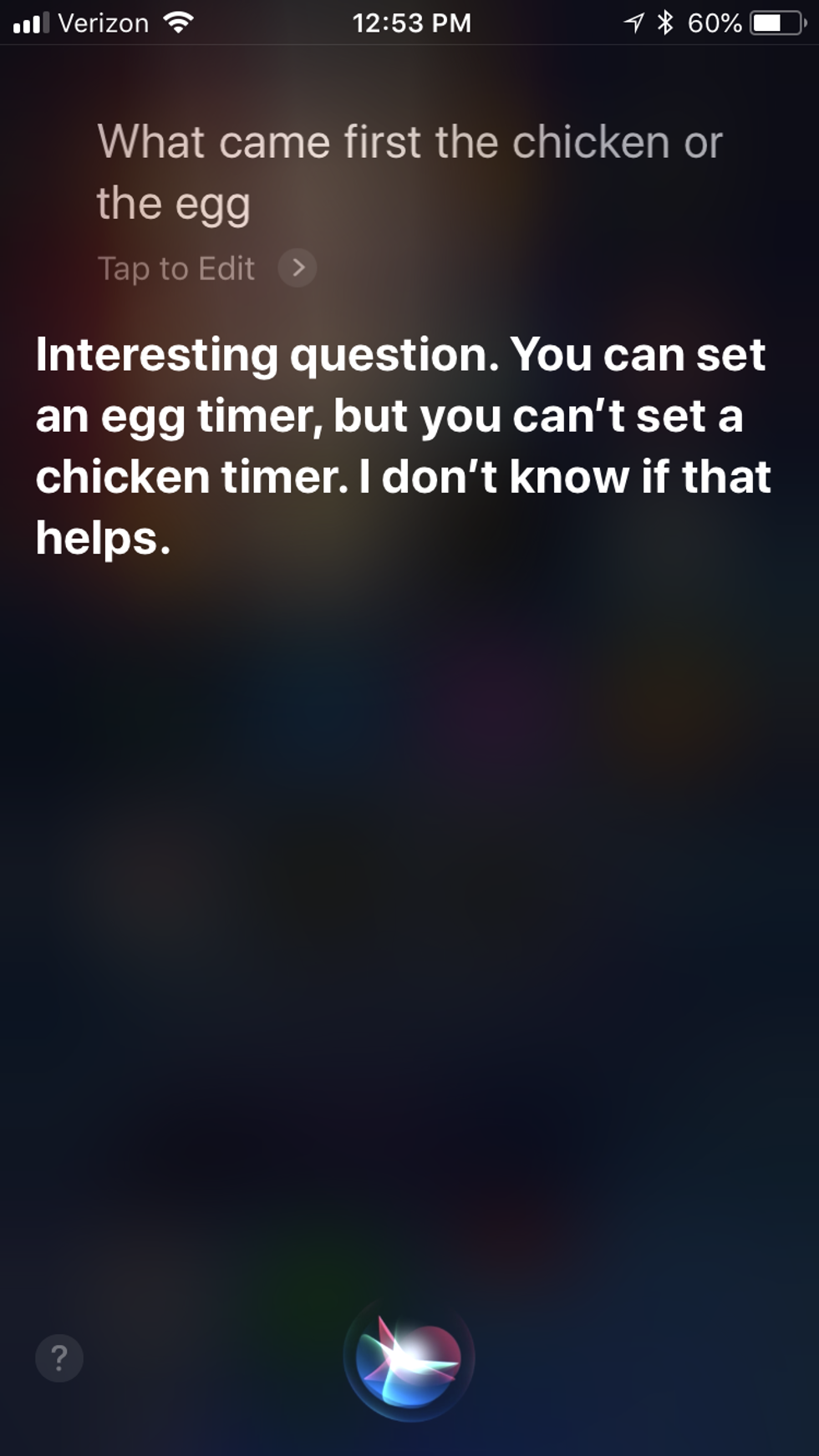Open Siri help question mark
This screenshot has width=819, height=1456.
click(59, 1358)
